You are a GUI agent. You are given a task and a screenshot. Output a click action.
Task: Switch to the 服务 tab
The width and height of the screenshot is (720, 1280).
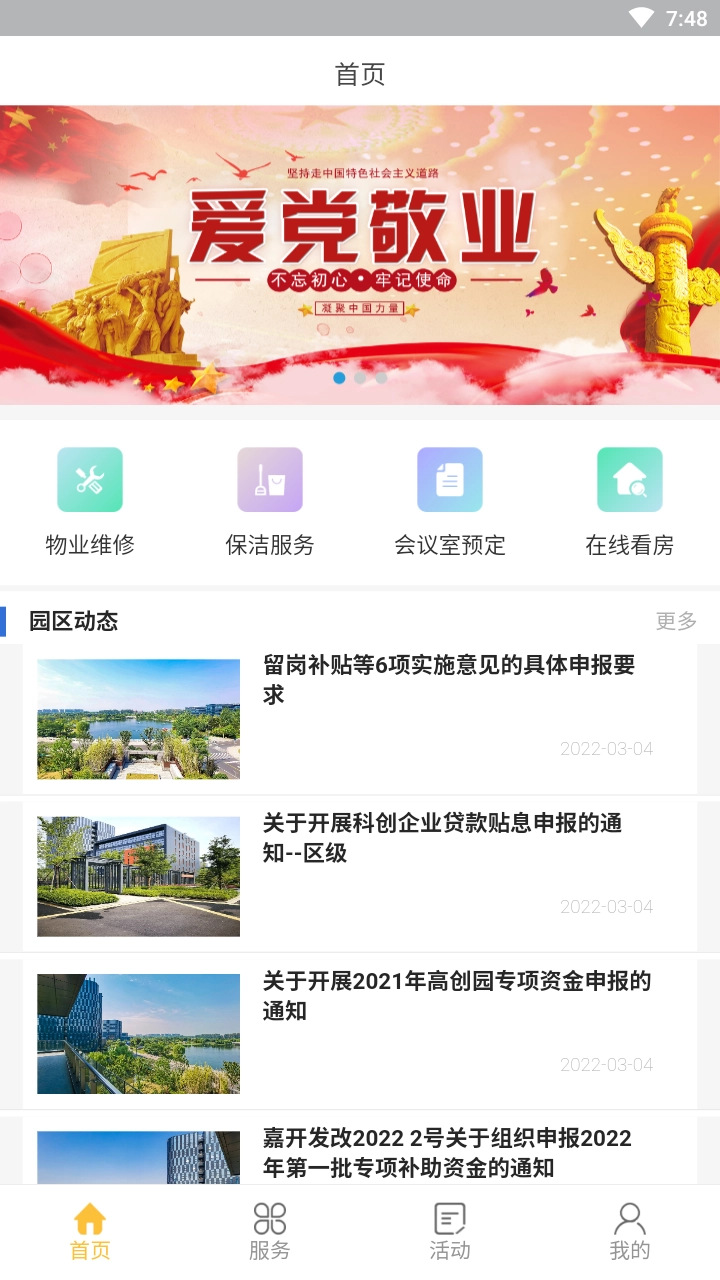pos(270,1232)
